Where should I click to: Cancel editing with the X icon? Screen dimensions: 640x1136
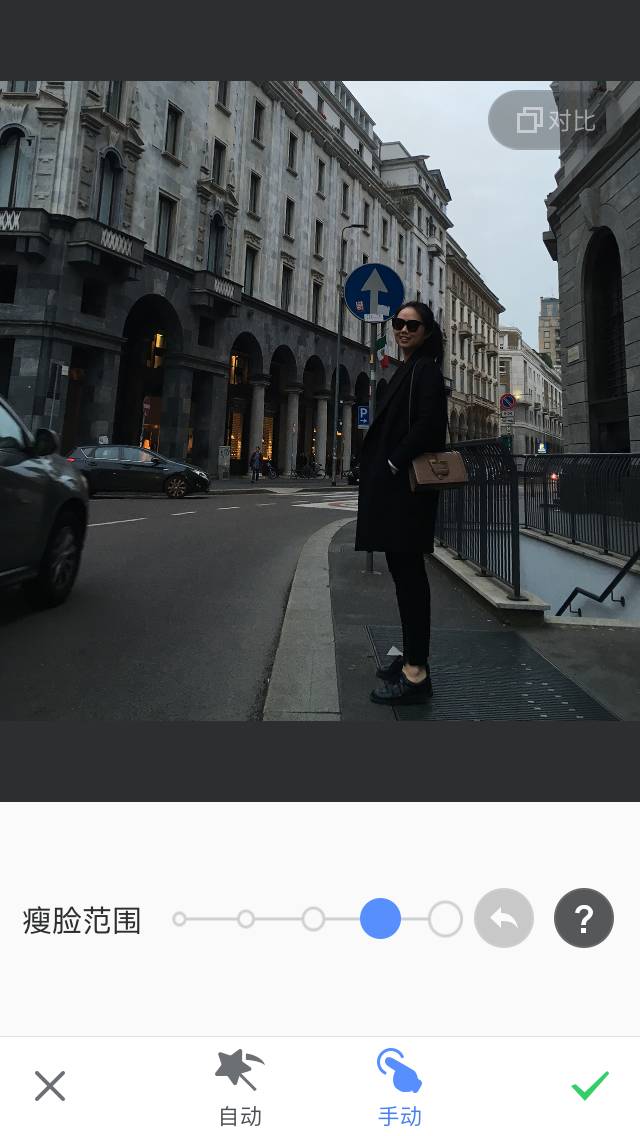(x=50, y=1086)
